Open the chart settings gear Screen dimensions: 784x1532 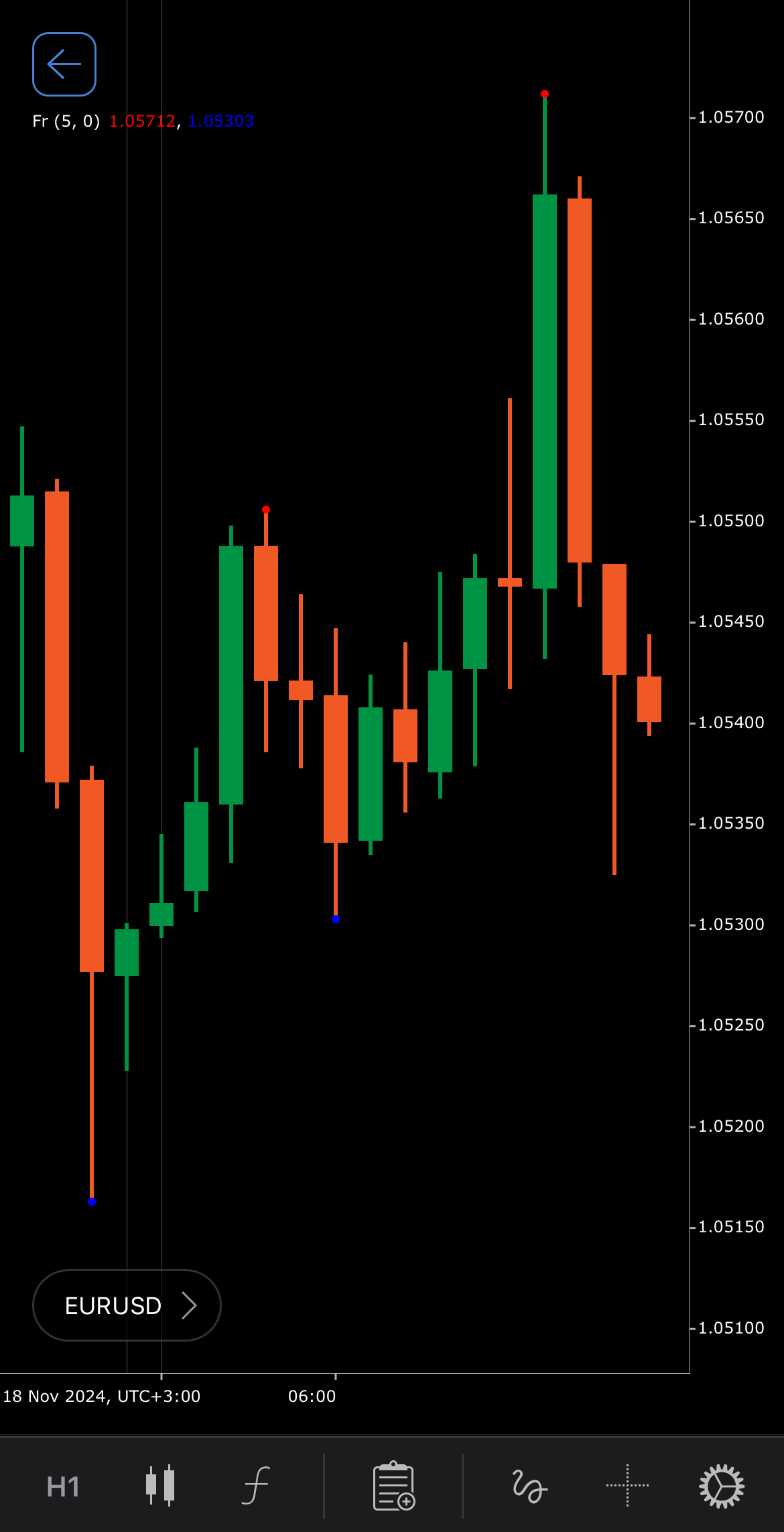[722, 1486]
